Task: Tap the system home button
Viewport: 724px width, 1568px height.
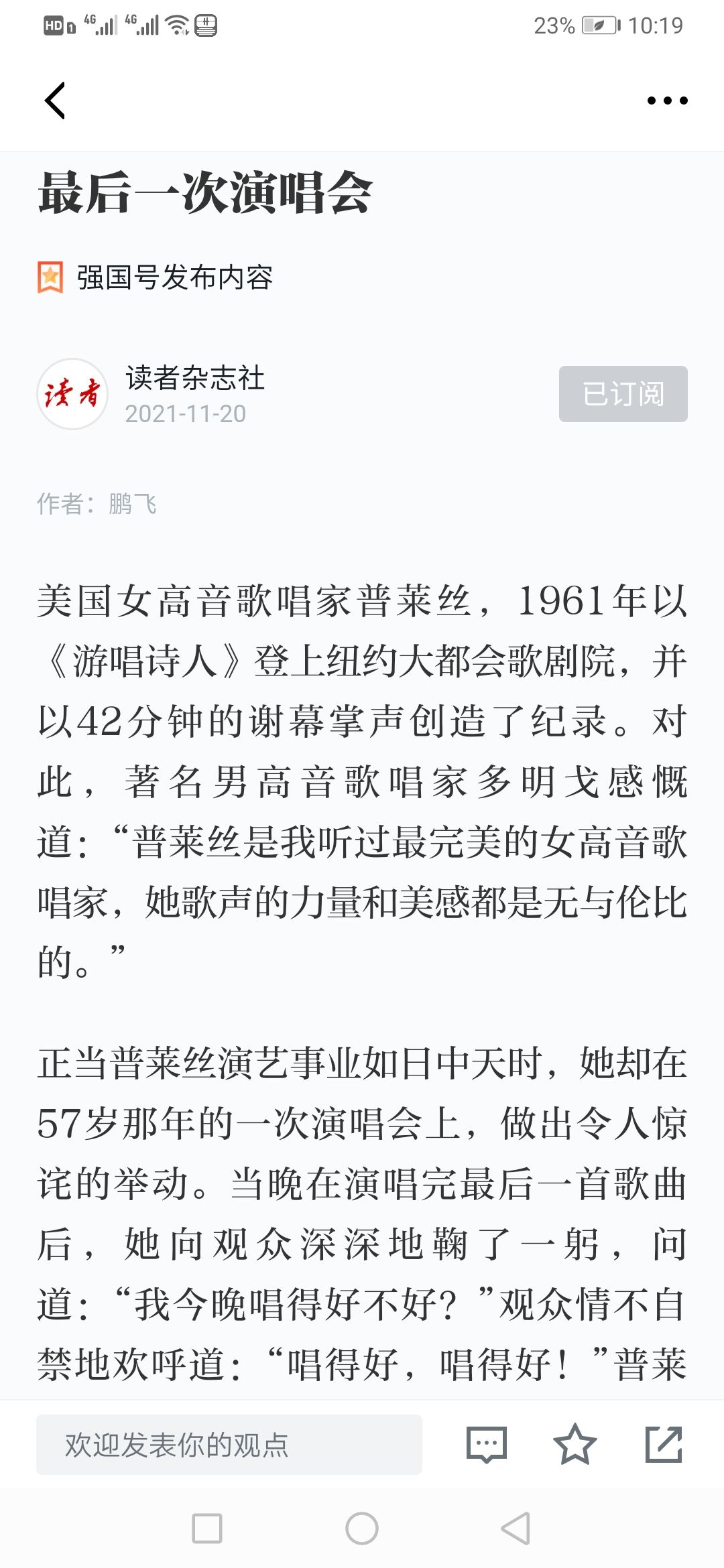Action: coord(362,1528)
